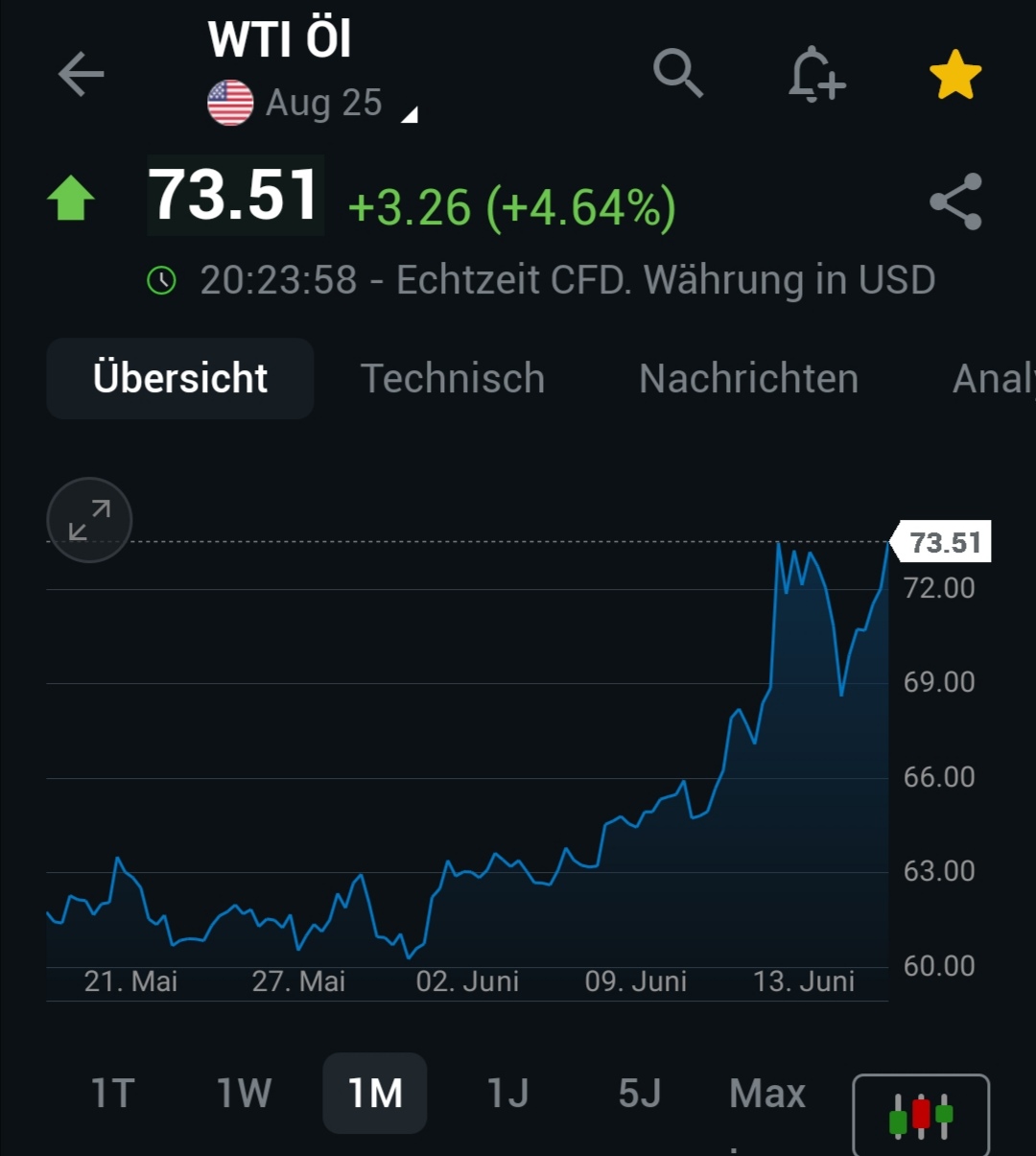Expand the contract month selector triangle
The image size is (1036, 1156).
(410, 113)
